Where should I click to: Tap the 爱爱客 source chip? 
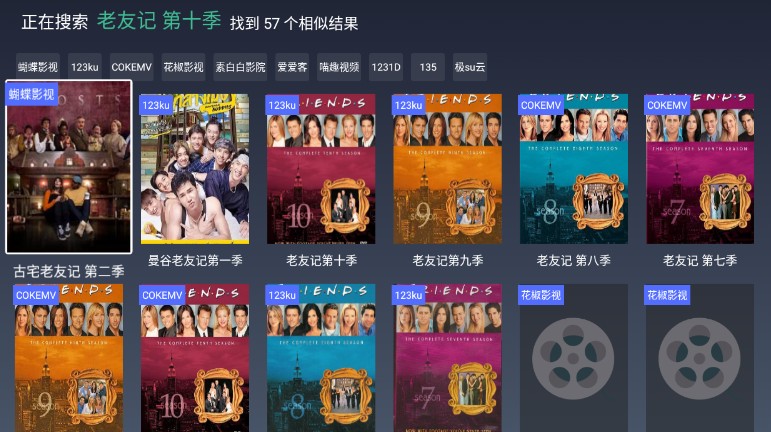coord(293,67)
